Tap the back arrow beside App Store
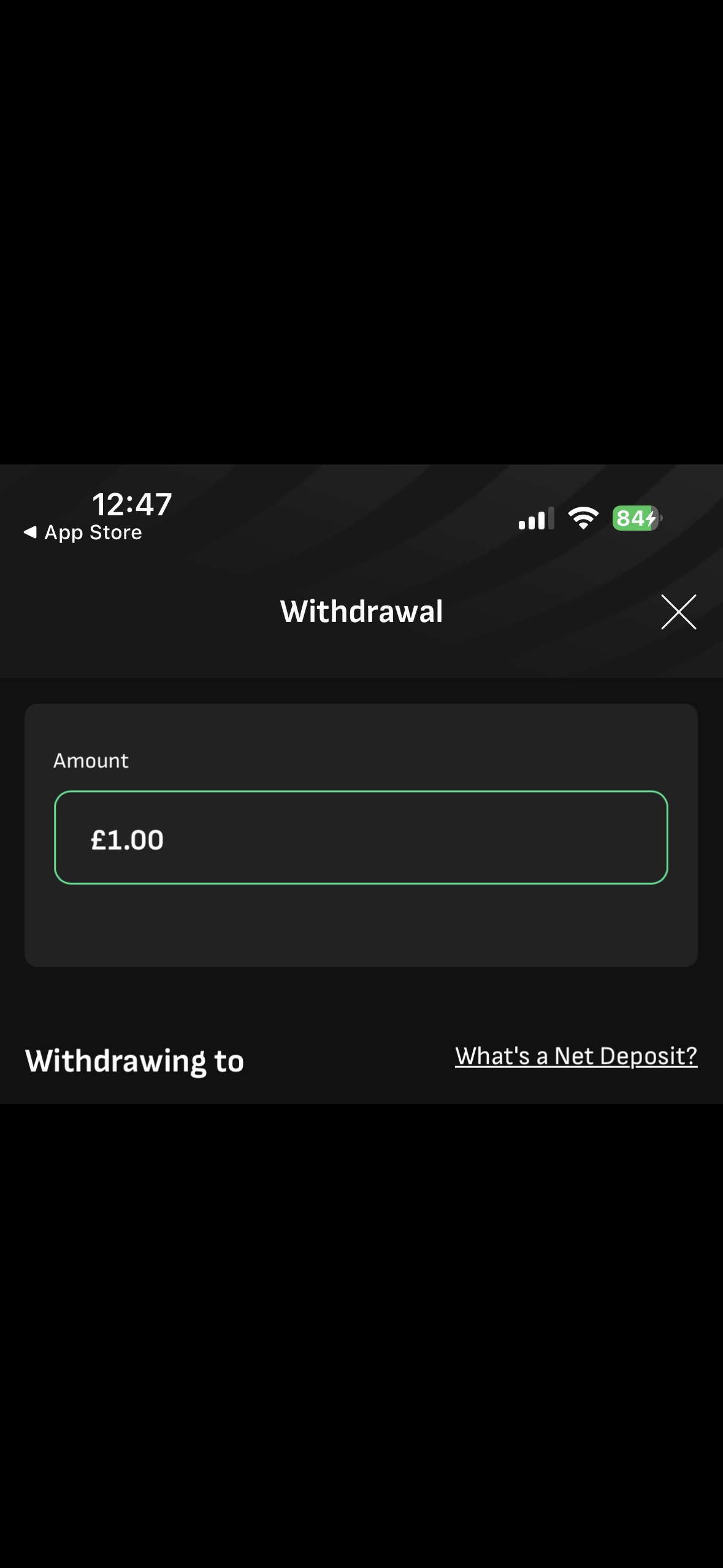This screenshot has height=1568, width=723. 29,531
